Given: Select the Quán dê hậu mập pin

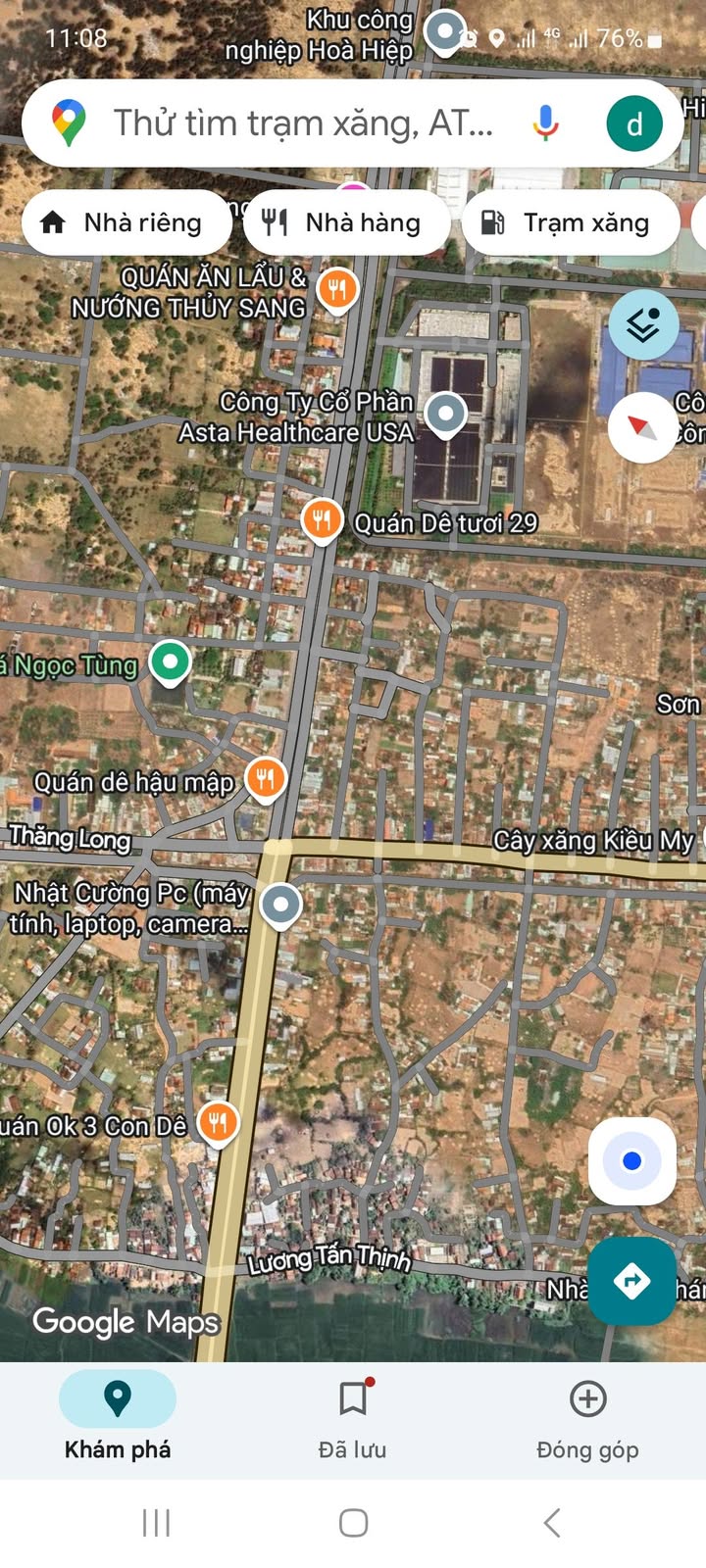Looking at the screenshot, I should click(265, 779).
